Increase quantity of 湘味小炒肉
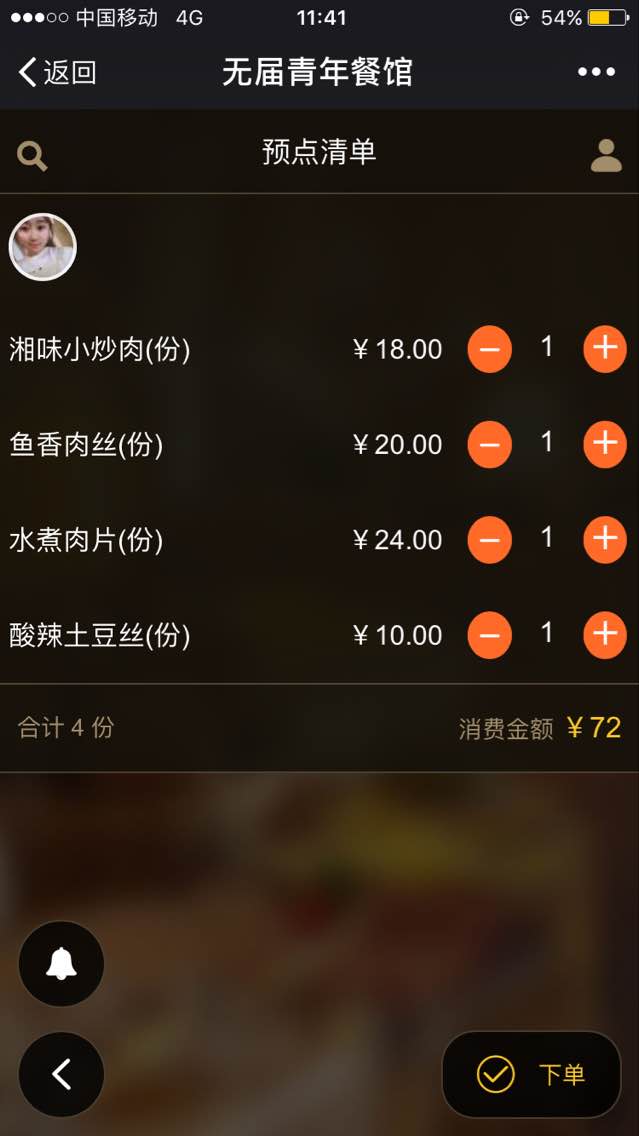 [605, 349]
